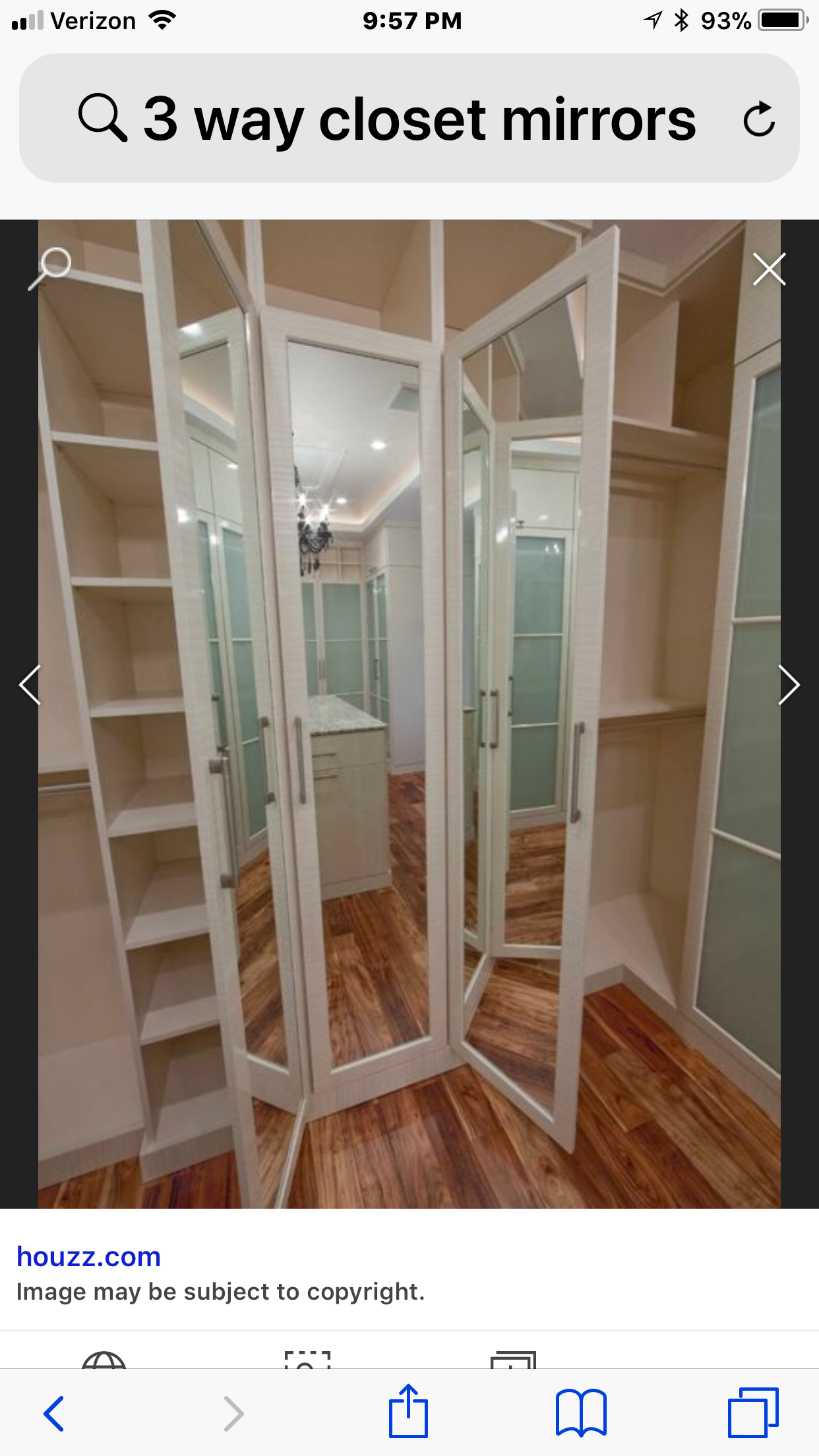Open the houzz.com source link
This screenshot has height=1456, width=819.
88,1257
